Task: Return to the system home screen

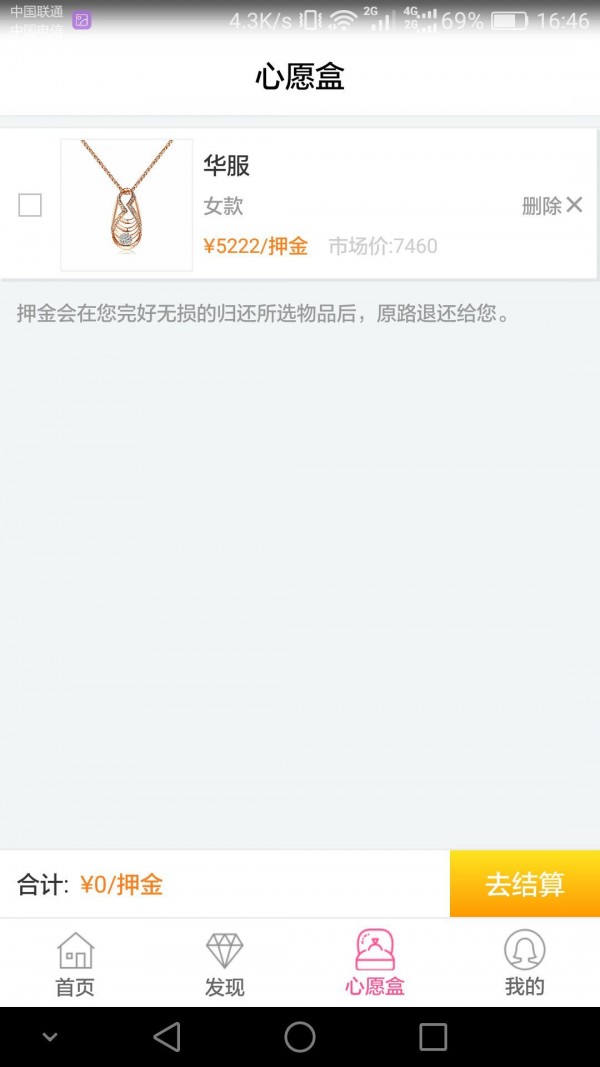Action: click(300, 1037)
